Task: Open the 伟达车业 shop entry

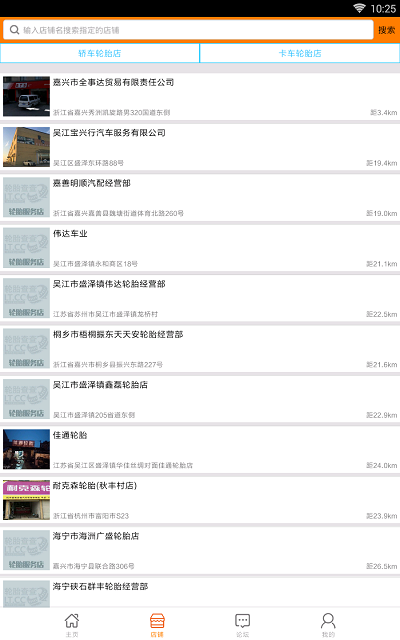Action: point(200,248)
